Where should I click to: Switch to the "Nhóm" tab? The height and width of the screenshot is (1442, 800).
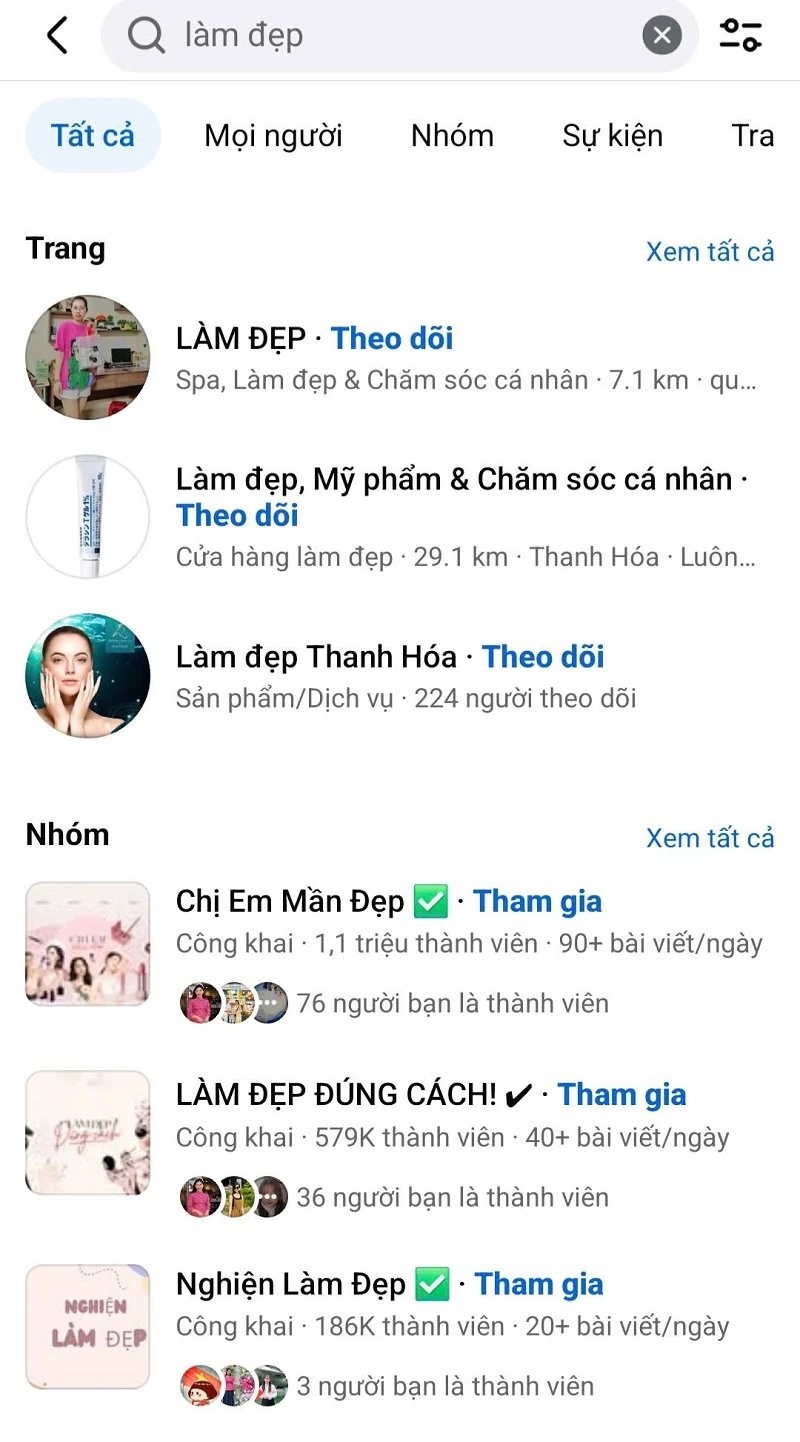[x=452, y=136]
